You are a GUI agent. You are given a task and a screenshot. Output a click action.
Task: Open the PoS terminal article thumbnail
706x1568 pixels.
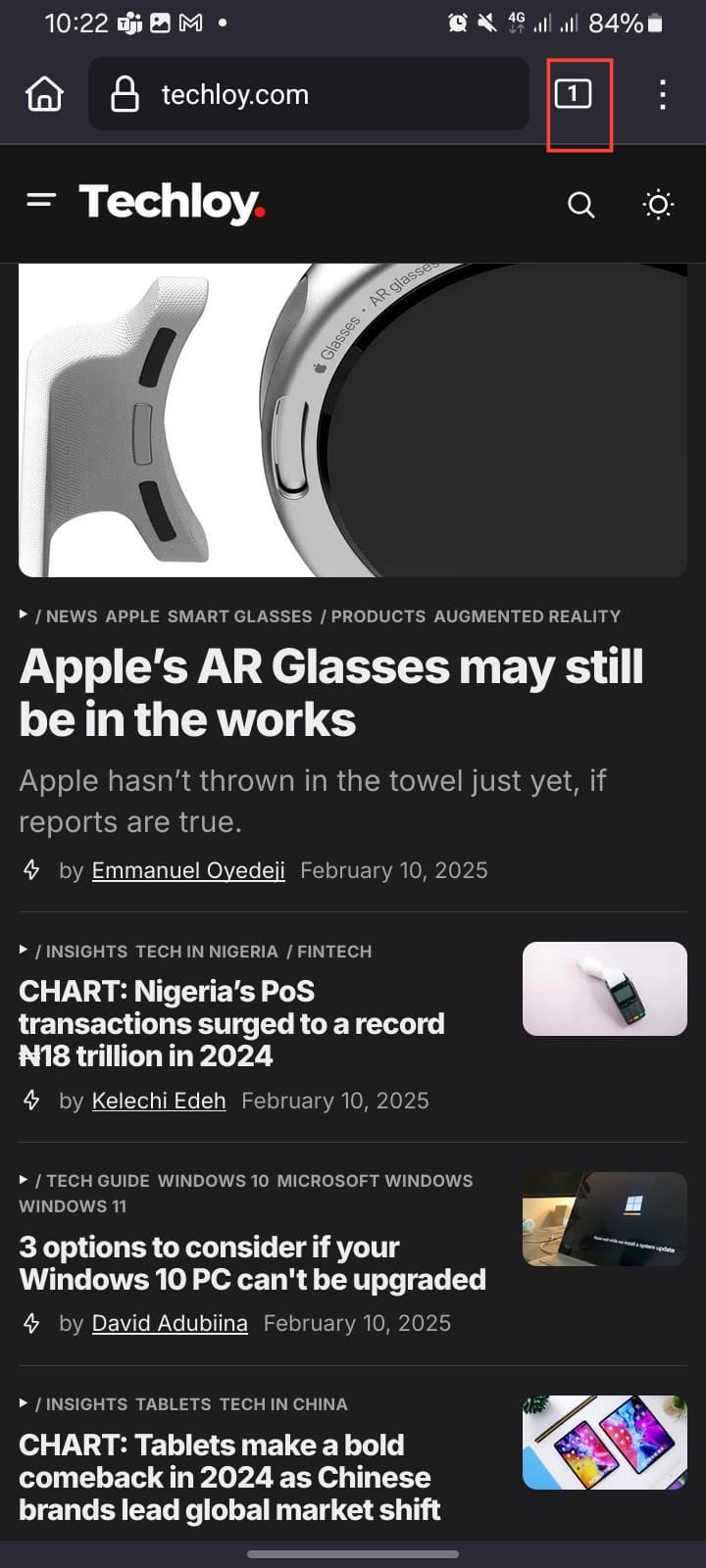pos(604,988)
